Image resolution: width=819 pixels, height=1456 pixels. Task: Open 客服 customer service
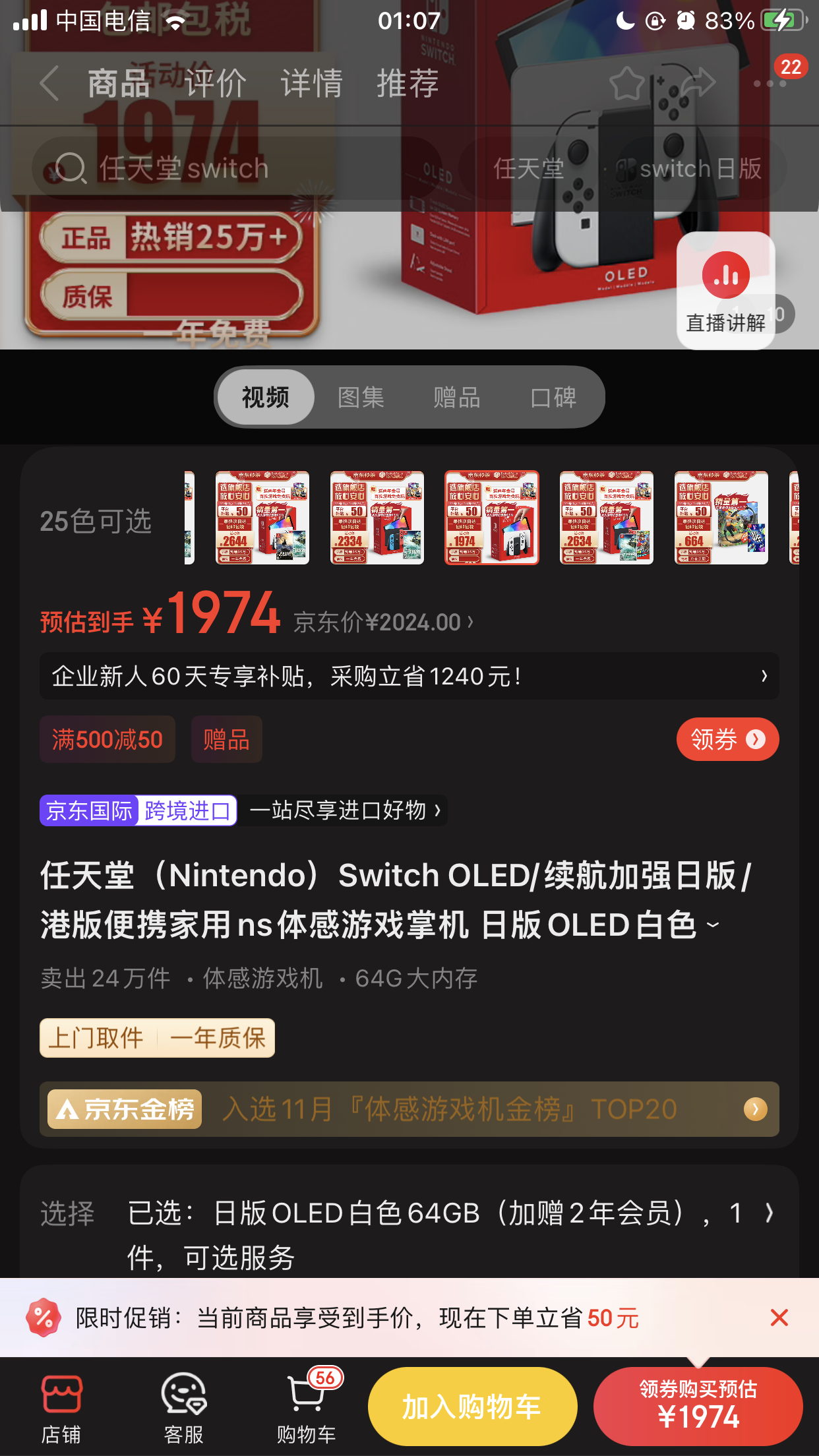[x=184, y=1408]
